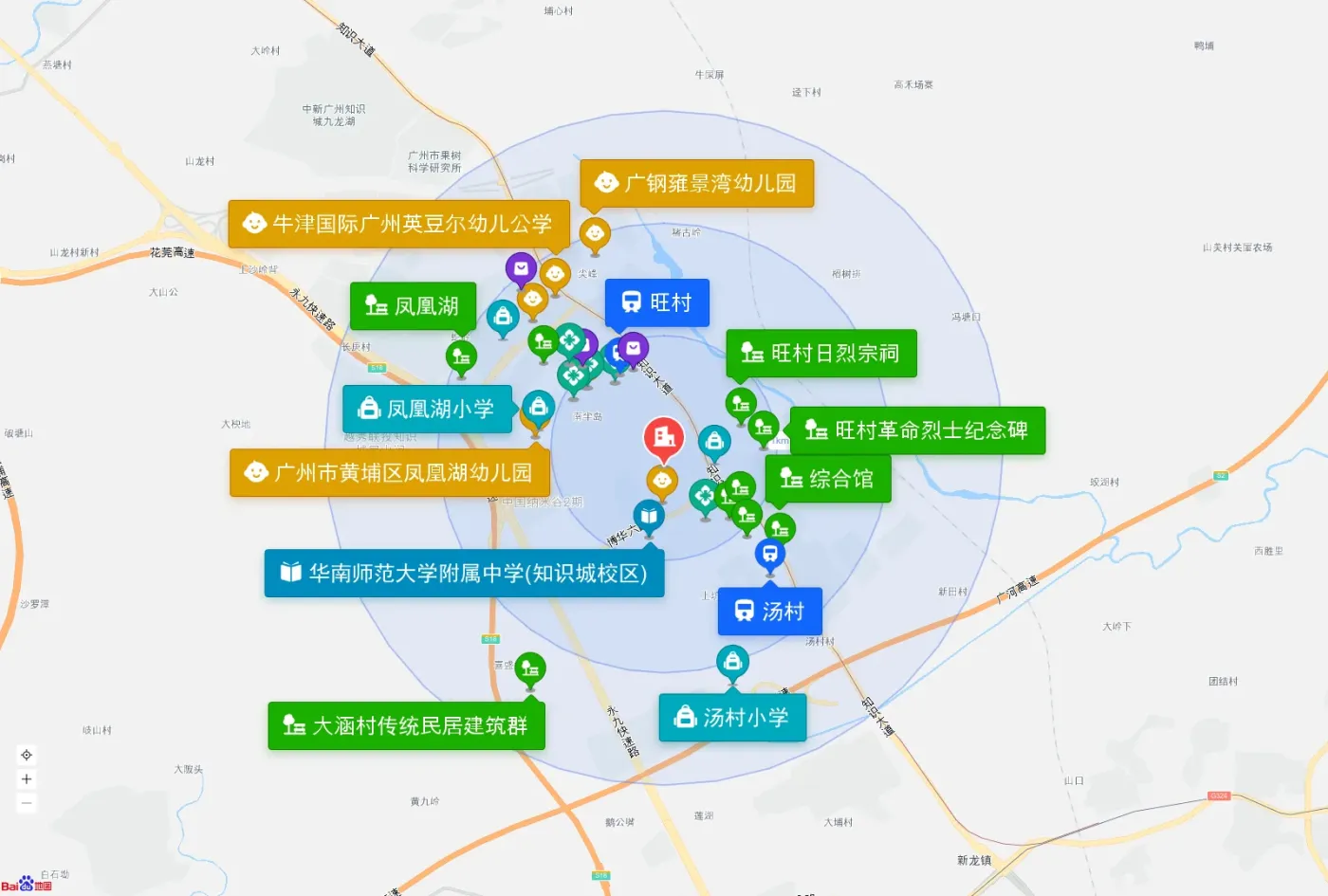Zoom in on the map
This screenshot has height=896, width=1328.
point(27,779)
